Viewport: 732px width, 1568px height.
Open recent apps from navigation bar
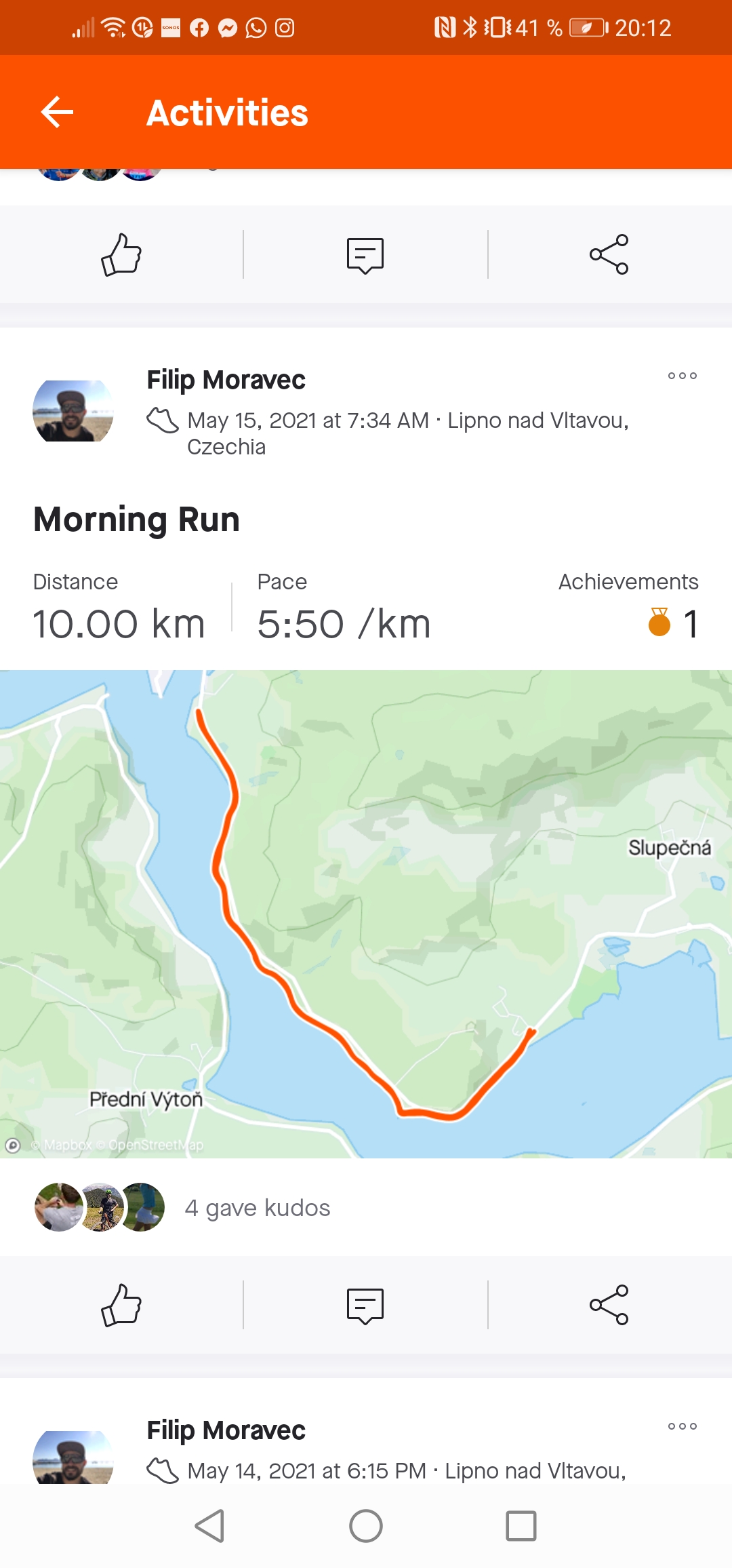tap(521, 1526)
